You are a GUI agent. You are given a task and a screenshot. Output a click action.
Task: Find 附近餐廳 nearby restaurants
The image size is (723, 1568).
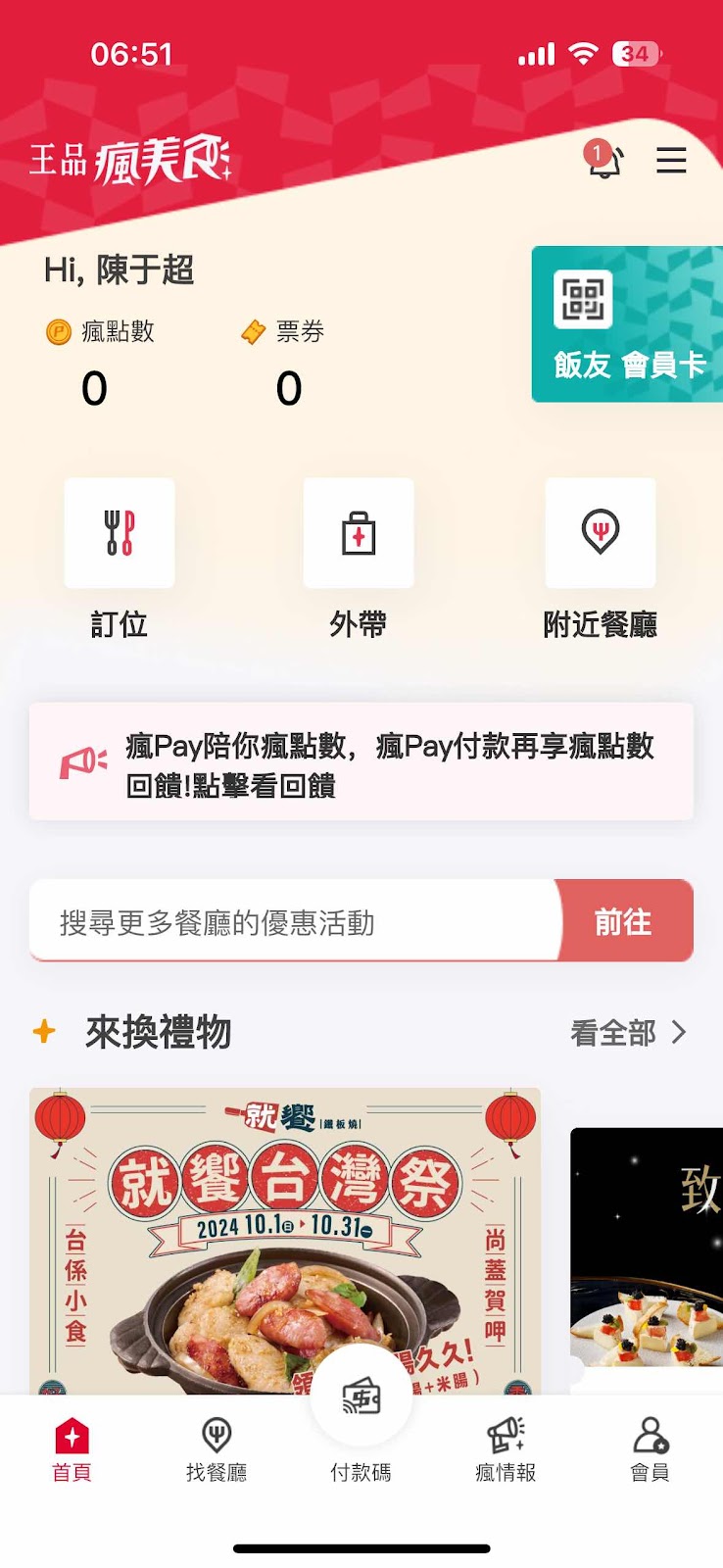[600, 534]
